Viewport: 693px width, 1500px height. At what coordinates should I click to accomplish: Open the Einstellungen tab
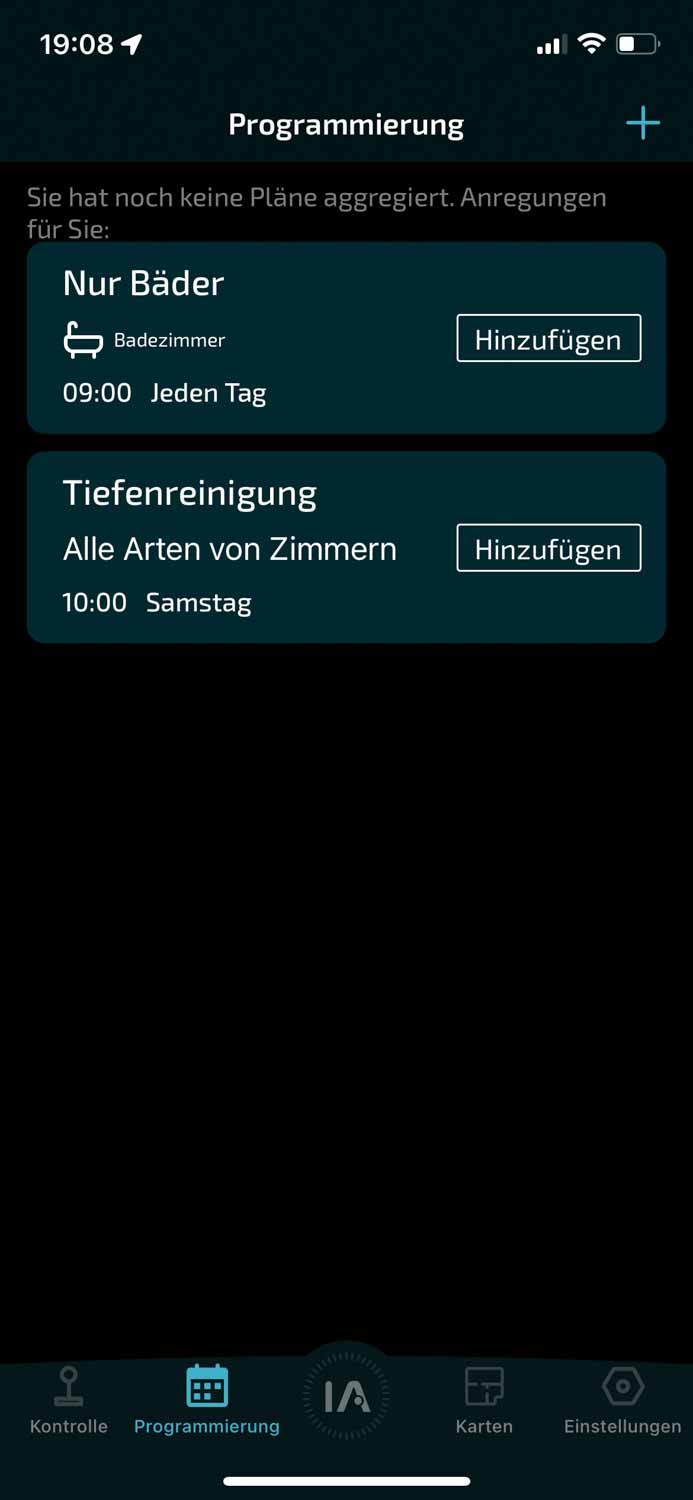(x=622, y=1400)
